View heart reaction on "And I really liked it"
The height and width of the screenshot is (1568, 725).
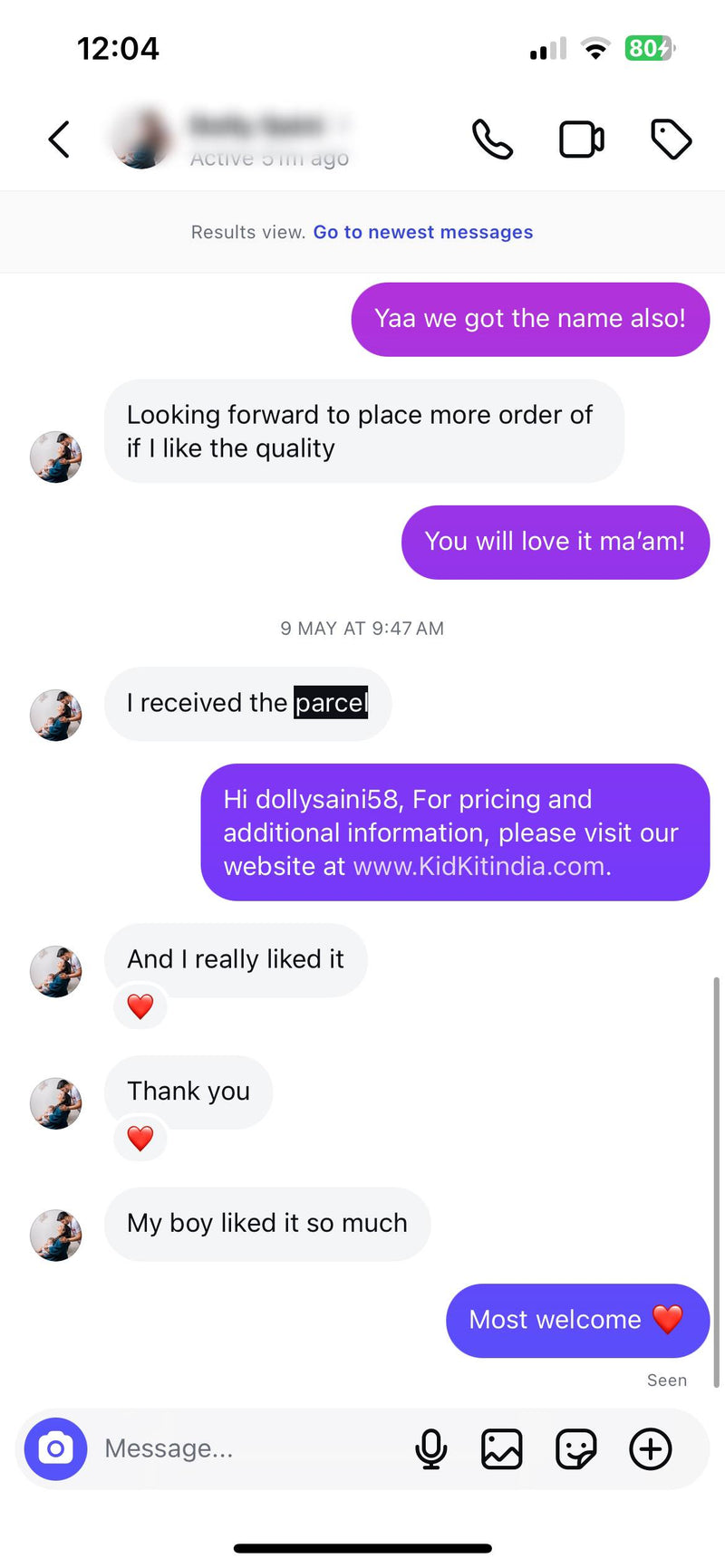coord(140,1006)
